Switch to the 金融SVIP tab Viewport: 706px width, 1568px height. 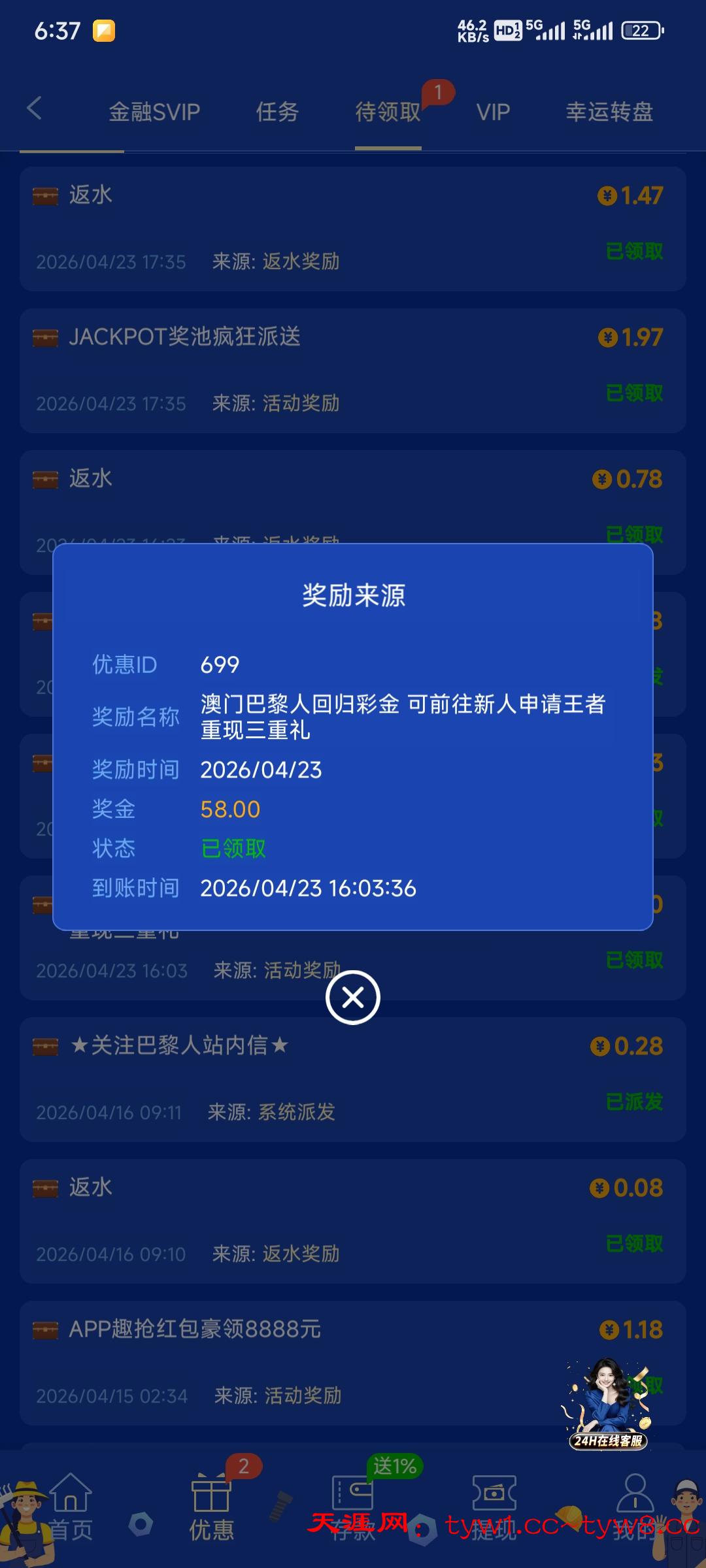154,112
